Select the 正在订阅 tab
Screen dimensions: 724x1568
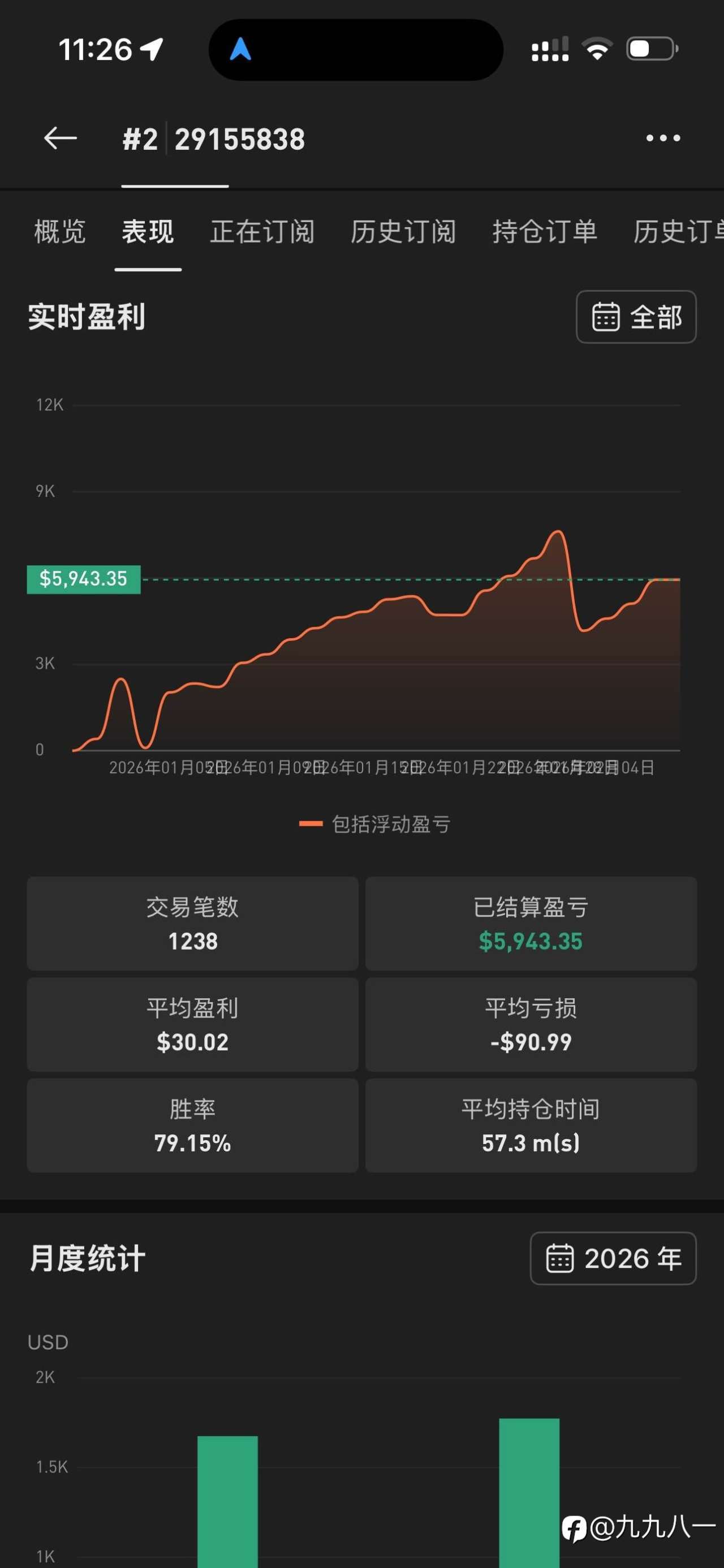[262, 232]
